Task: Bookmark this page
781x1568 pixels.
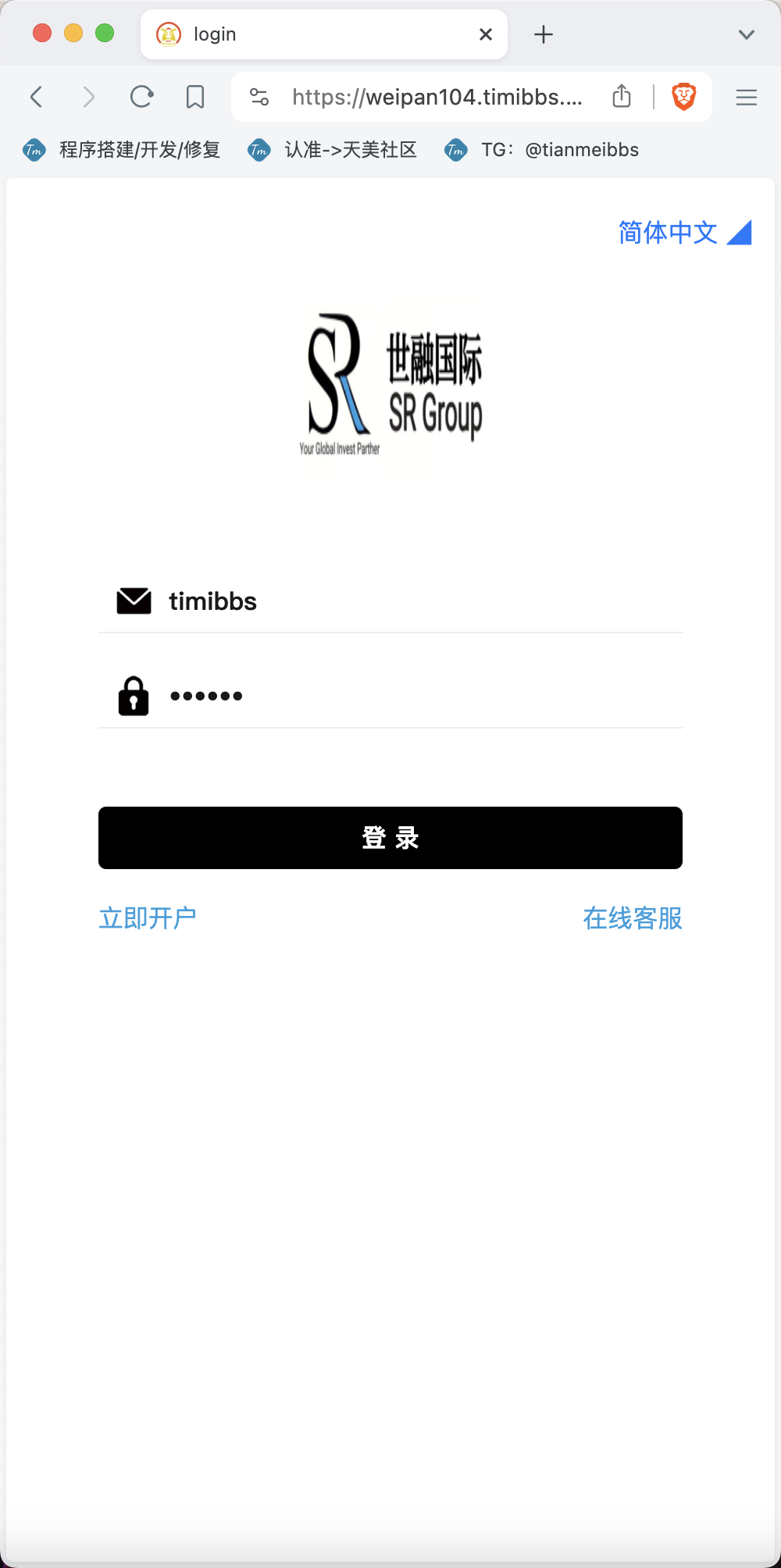Action: click(x=195, y=97)
